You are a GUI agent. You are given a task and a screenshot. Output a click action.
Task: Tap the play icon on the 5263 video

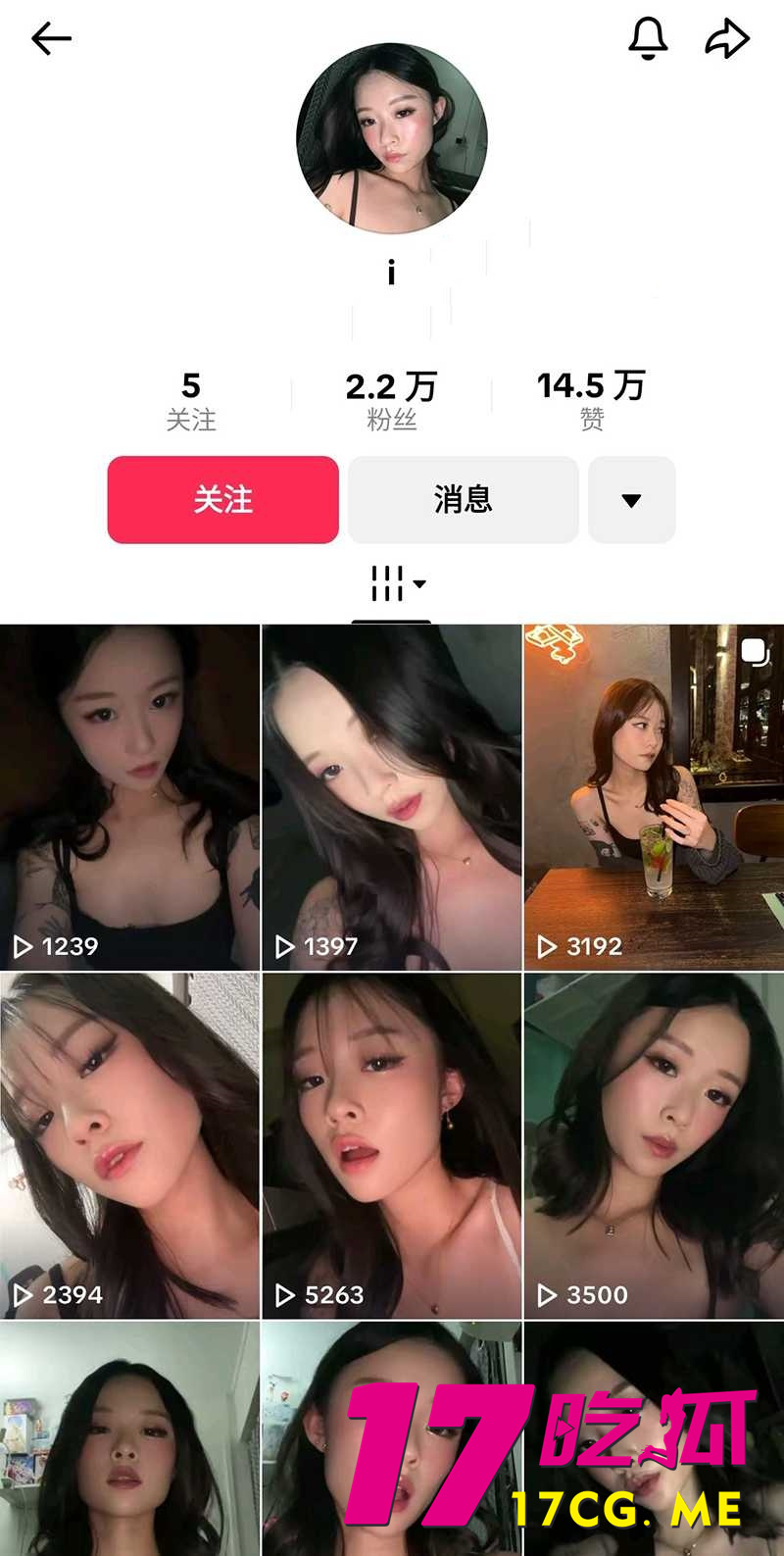coord(285,1294)
